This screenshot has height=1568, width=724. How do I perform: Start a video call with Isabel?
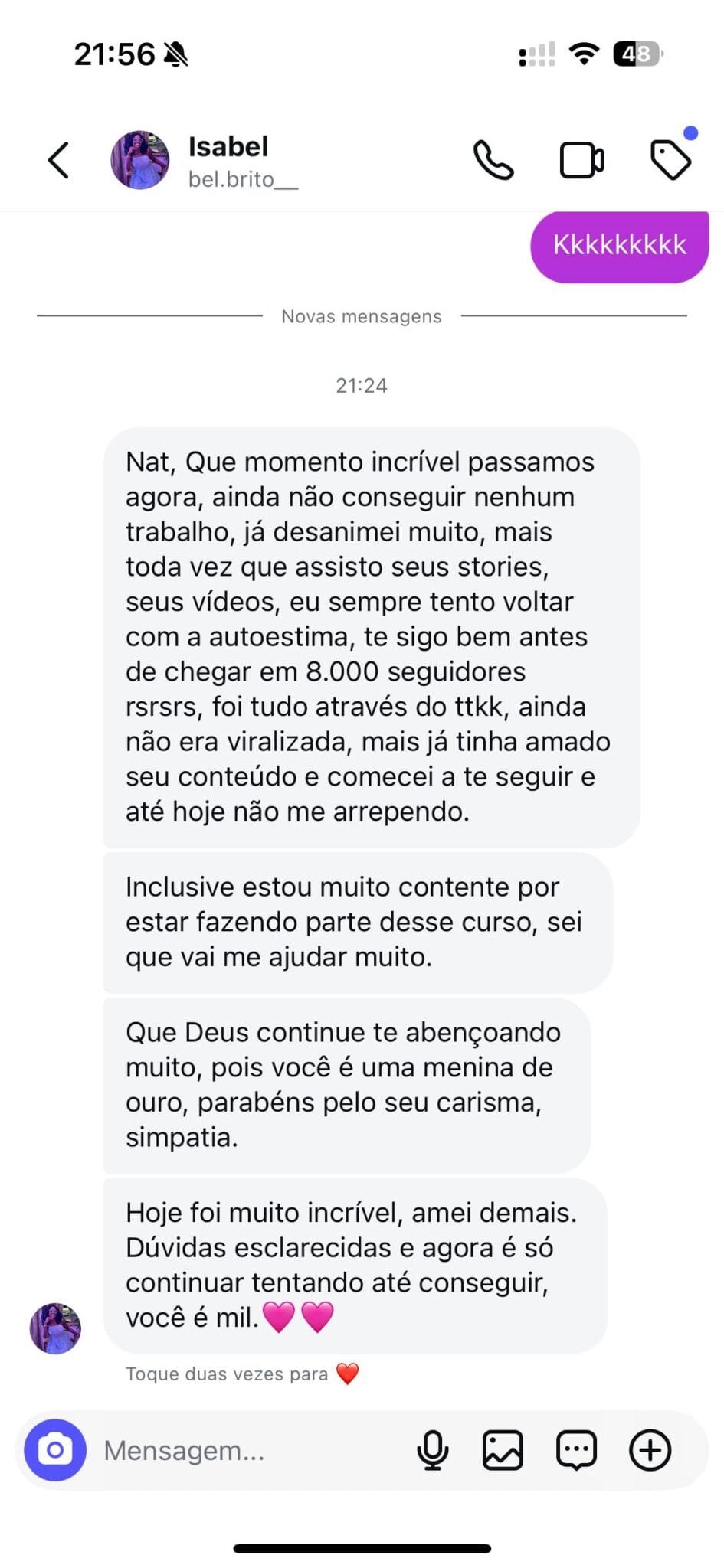[x=581, y=159]
